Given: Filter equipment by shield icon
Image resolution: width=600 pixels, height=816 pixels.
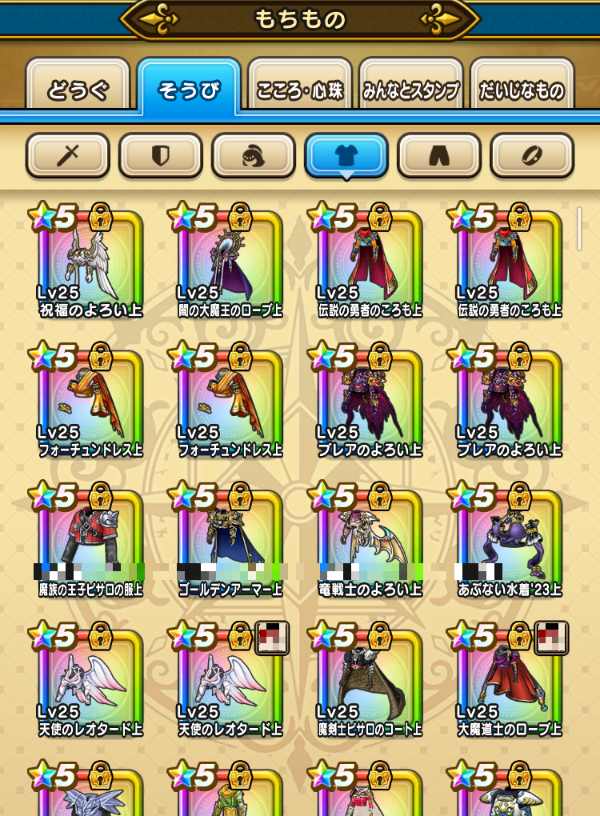Looking at the screenshot, I should pyautogui.click(x=160, y=155).
